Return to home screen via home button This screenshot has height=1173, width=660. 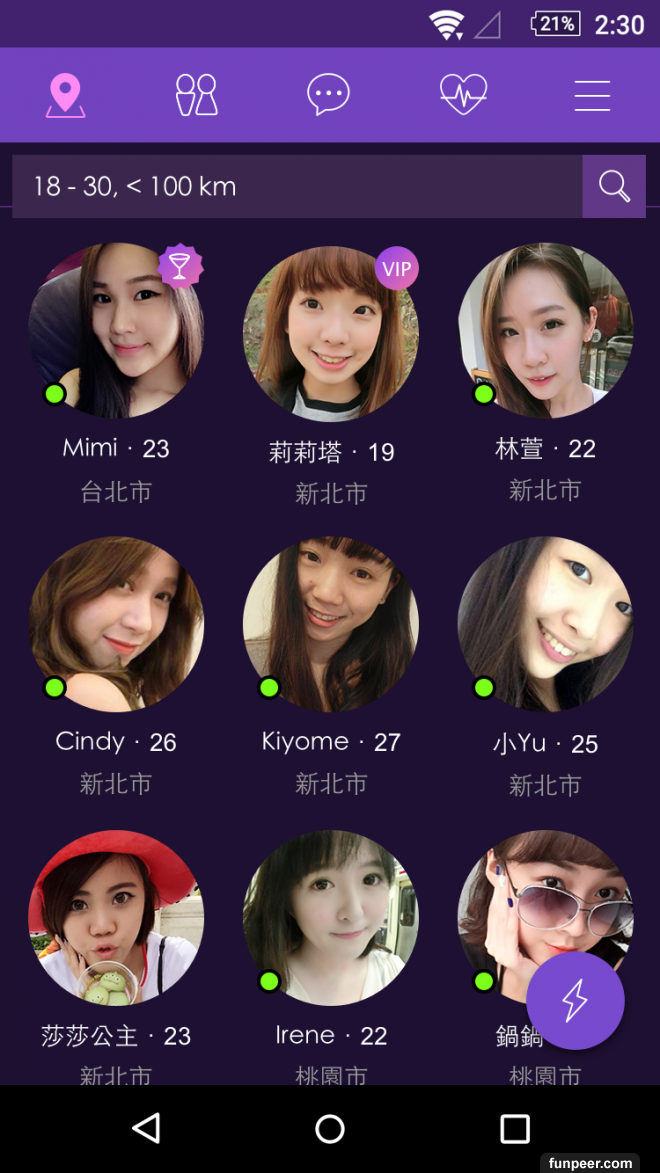pos(330,1129)
